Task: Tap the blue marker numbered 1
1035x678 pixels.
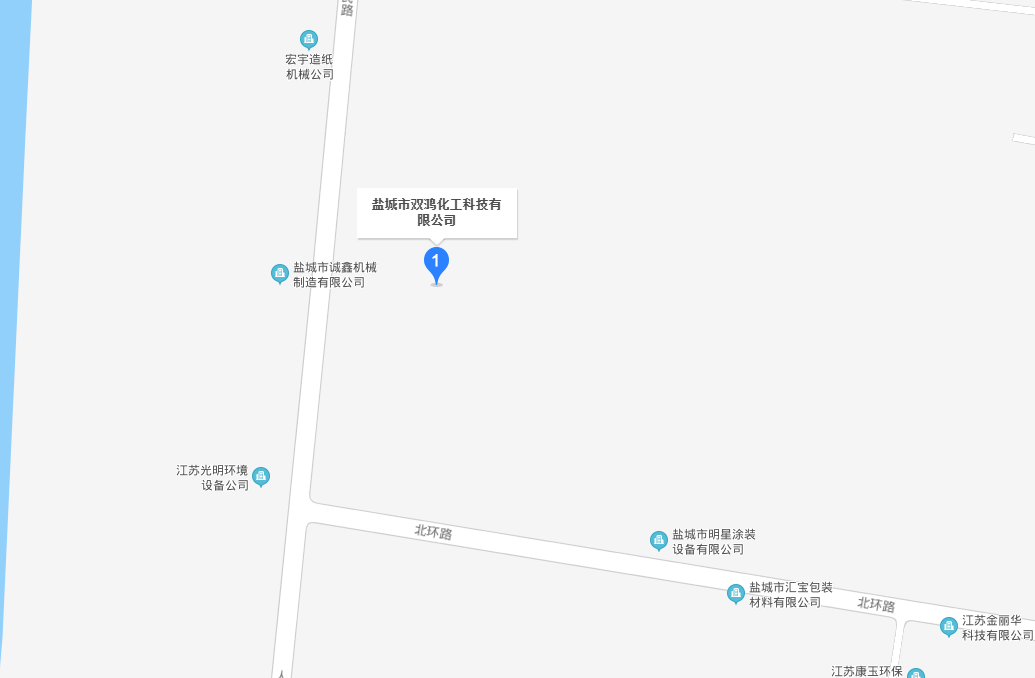Action: (x=436, y=264)
